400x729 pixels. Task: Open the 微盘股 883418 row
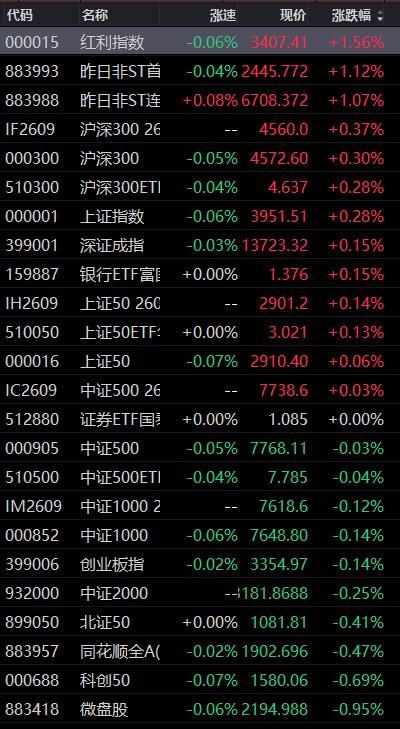coord(200,709)
